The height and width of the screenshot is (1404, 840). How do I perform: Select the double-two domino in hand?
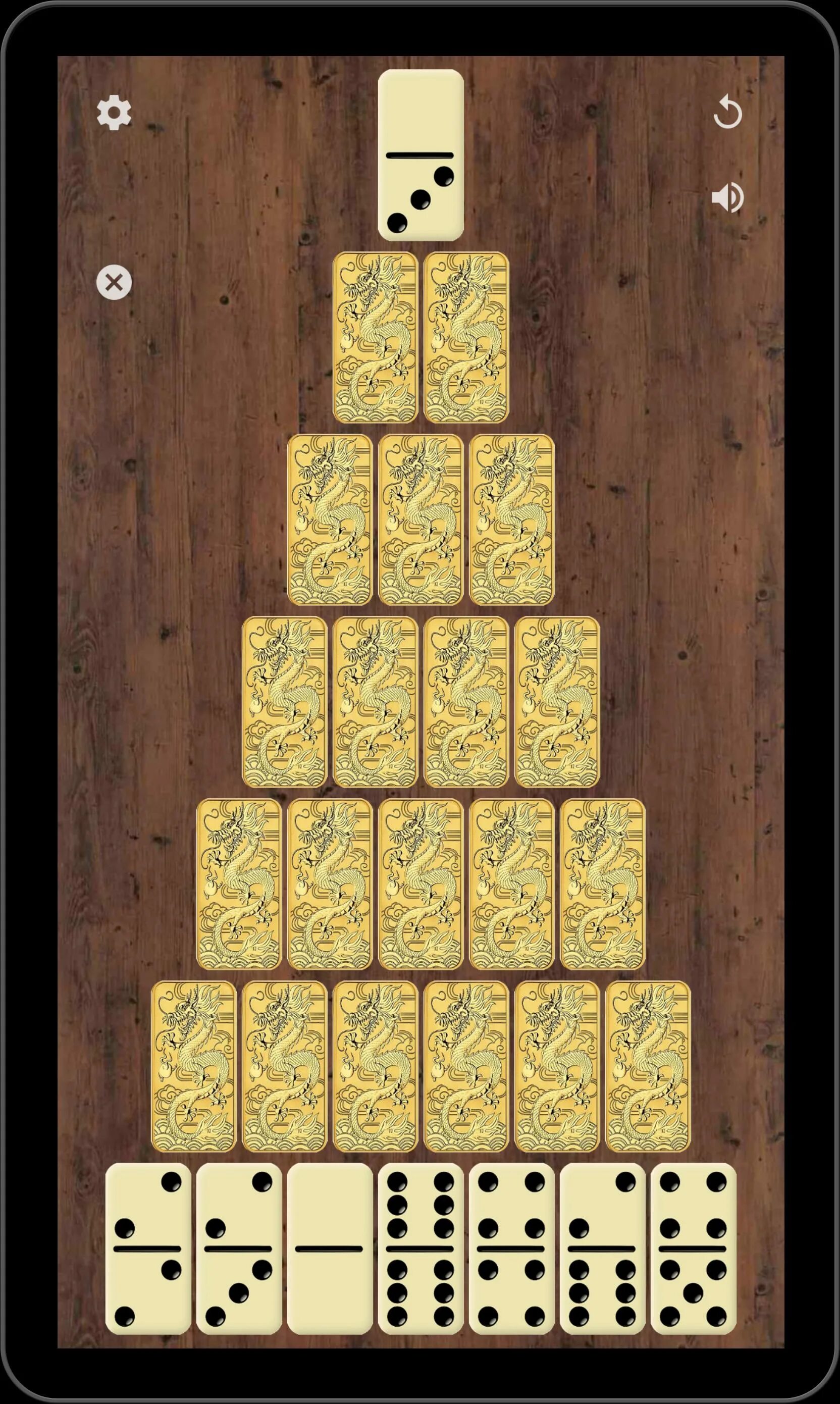pos(148,1249)
